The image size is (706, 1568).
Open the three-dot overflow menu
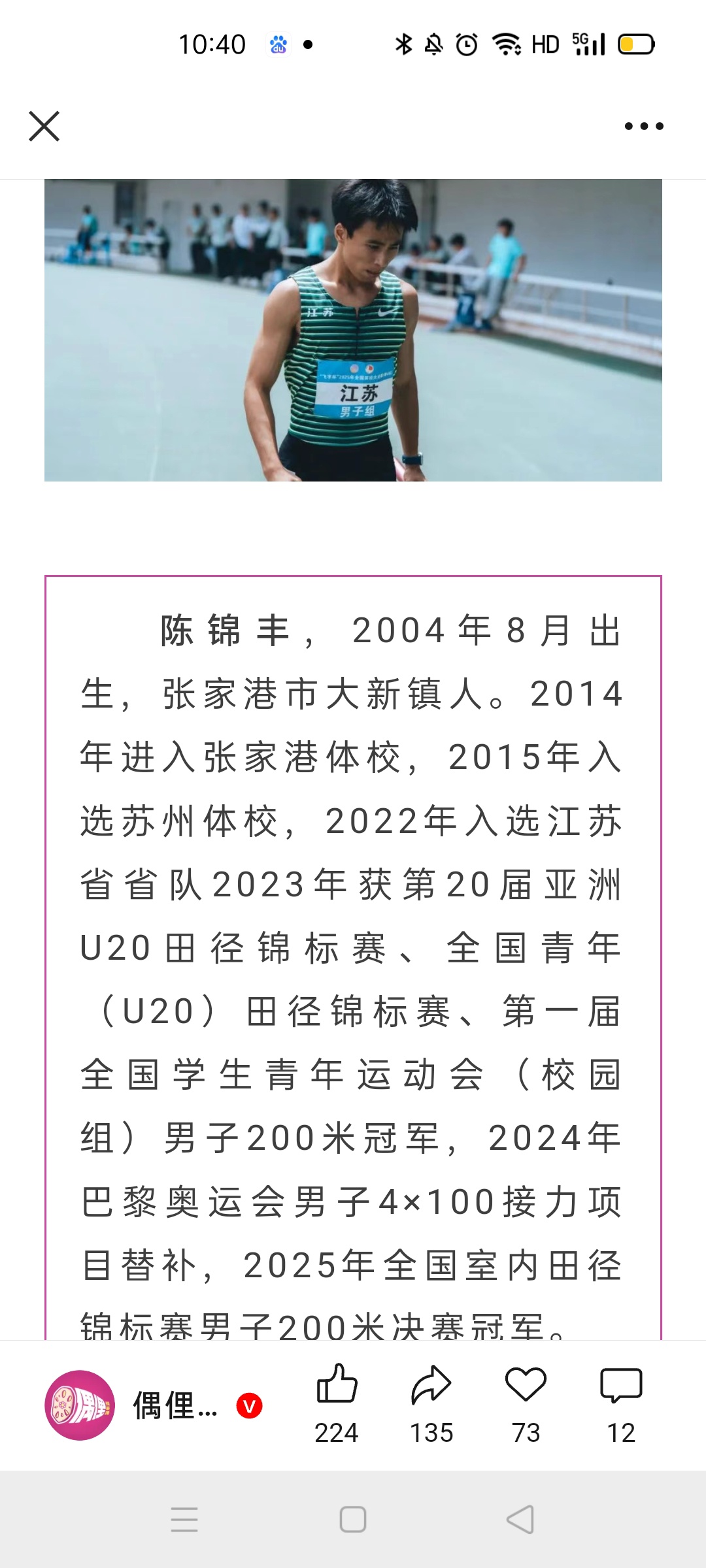(644, 126)
